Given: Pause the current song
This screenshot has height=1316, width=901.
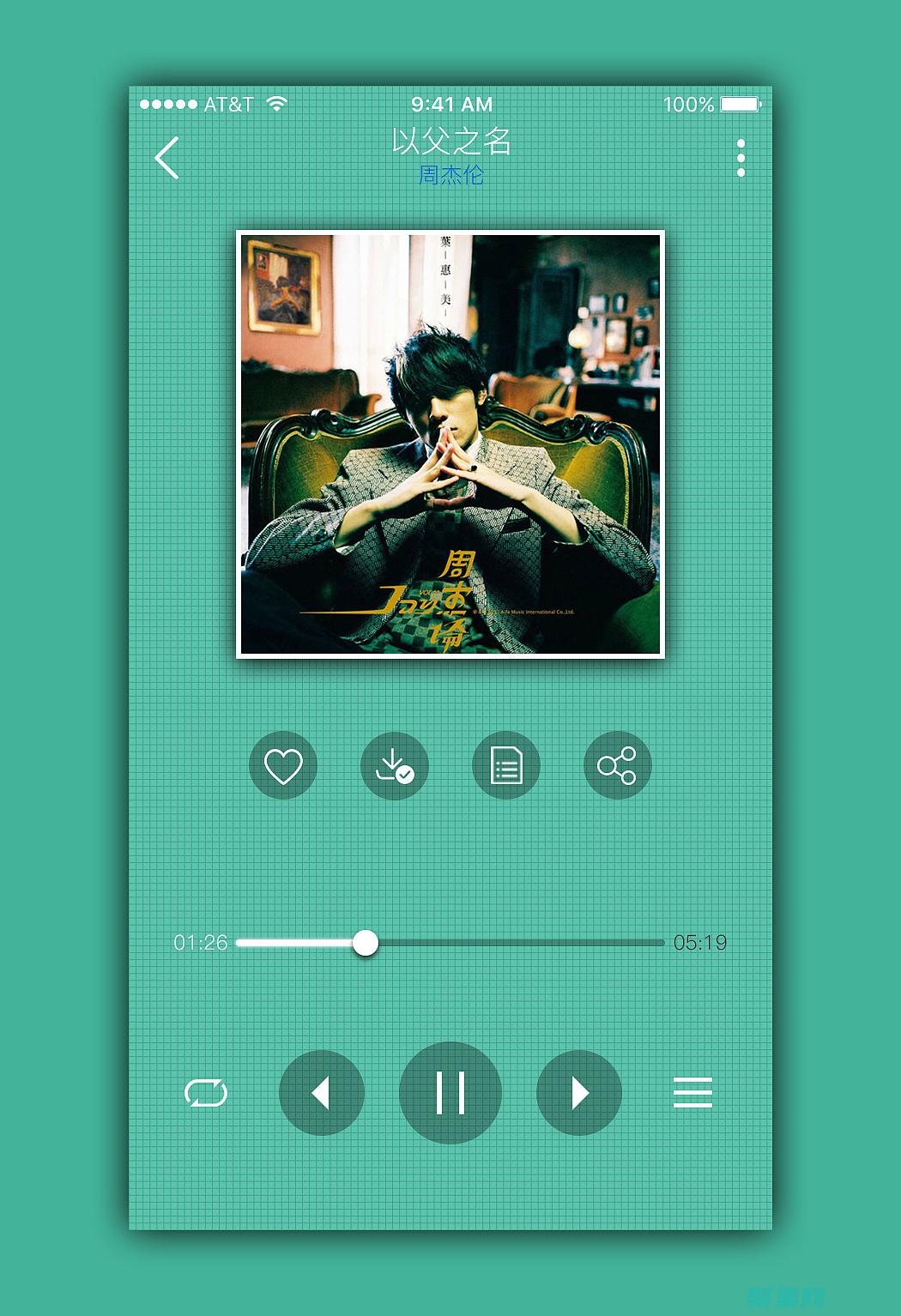Looking at the screenshot, I should (x=450, y=1092).
